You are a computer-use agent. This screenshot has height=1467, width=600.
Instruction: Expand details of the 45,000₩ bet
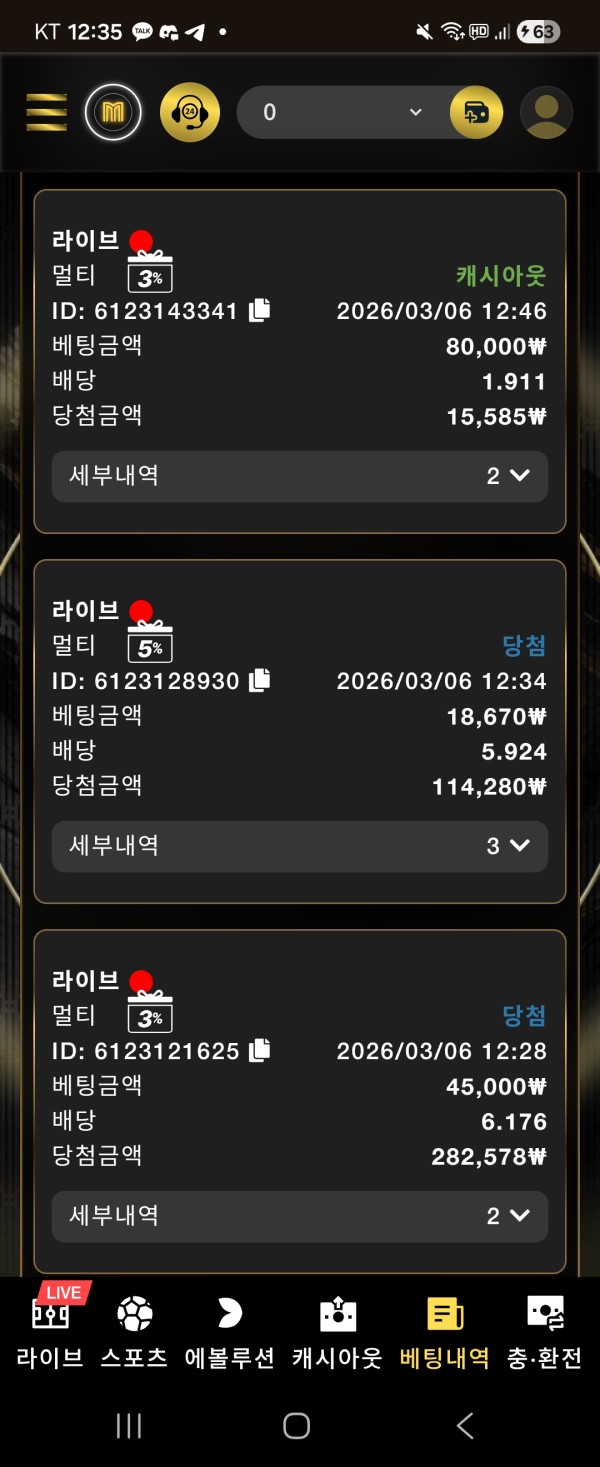click(x=300, y=1216)
